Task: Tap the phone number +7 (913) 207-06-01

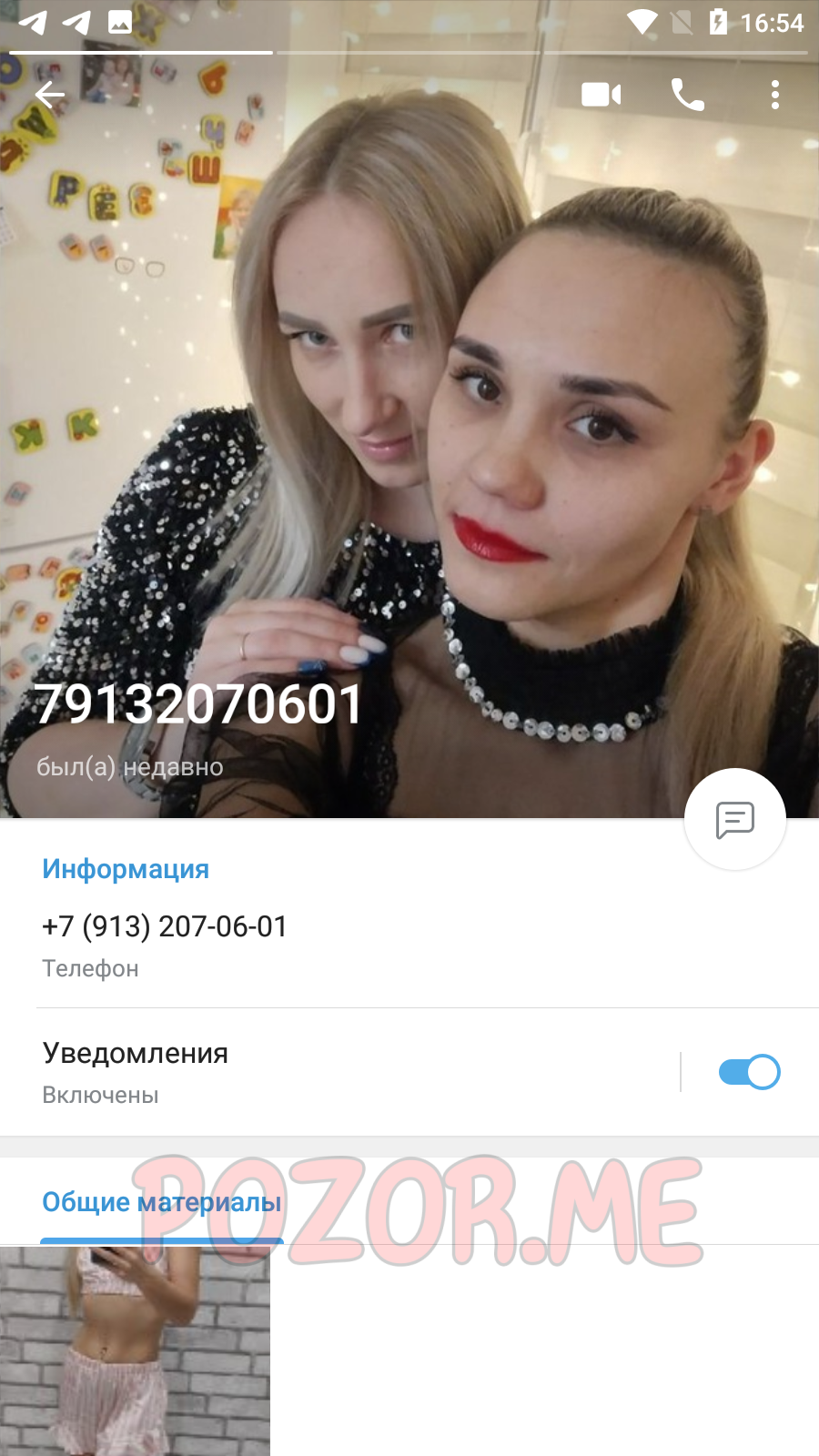Action: click(x=165, y=926)
